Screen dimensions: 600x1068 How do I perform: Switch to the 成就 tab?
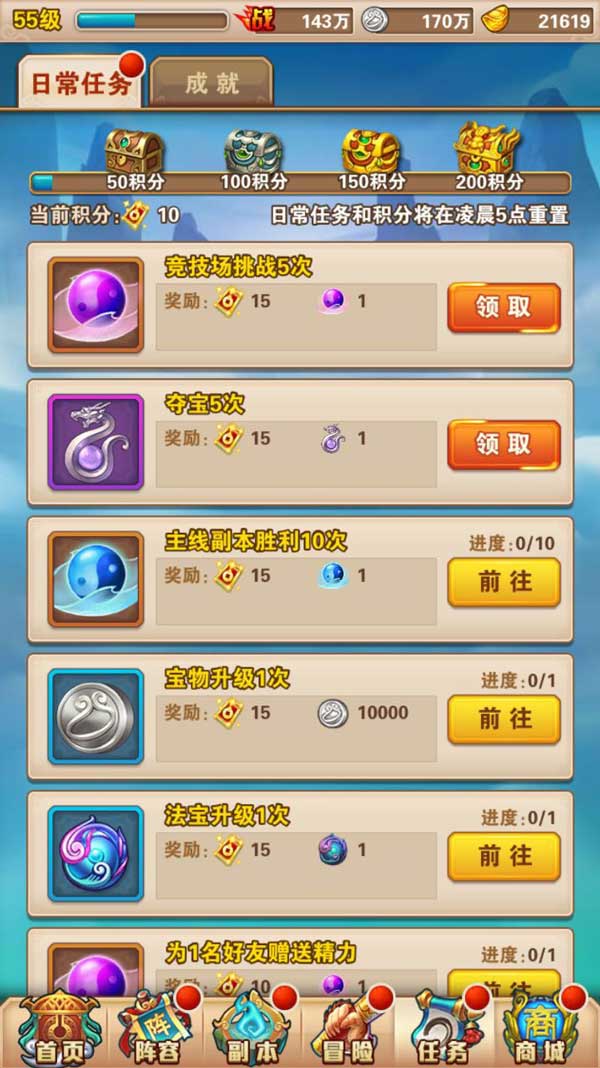[211, 83]
